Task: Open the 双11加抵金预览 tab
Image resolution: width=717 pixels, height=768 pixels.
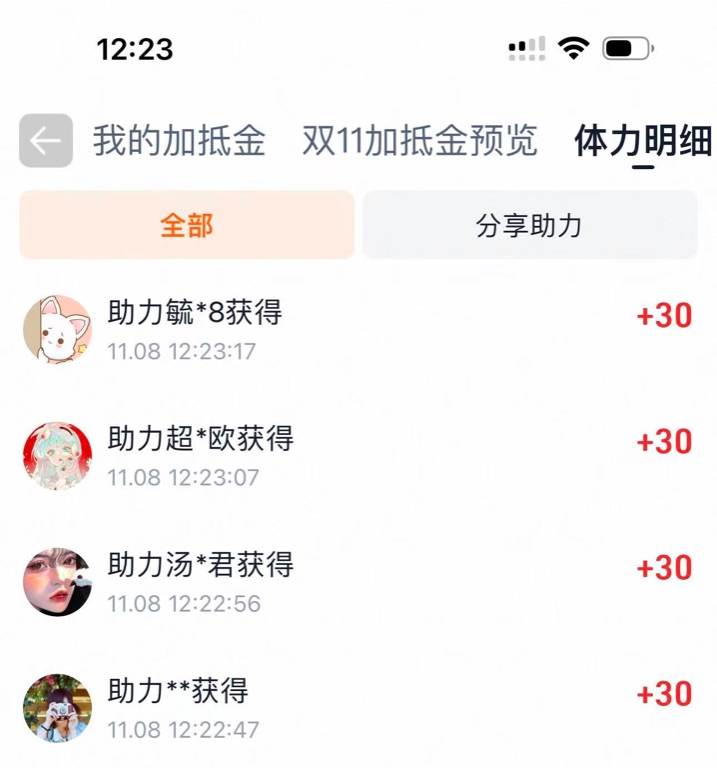Action: (419, 142)
